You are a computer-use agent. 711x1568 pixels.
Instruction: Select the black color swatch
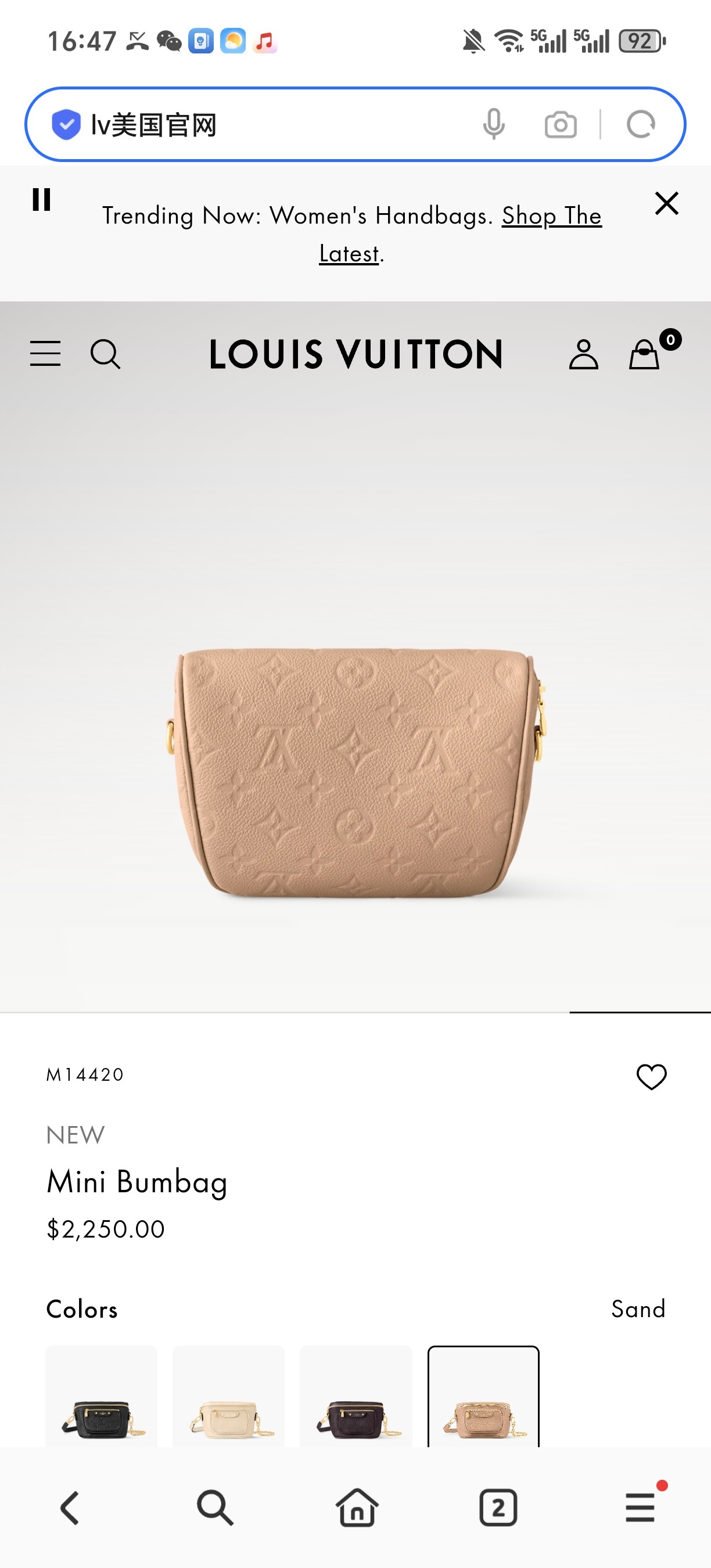coord(102,1396)
